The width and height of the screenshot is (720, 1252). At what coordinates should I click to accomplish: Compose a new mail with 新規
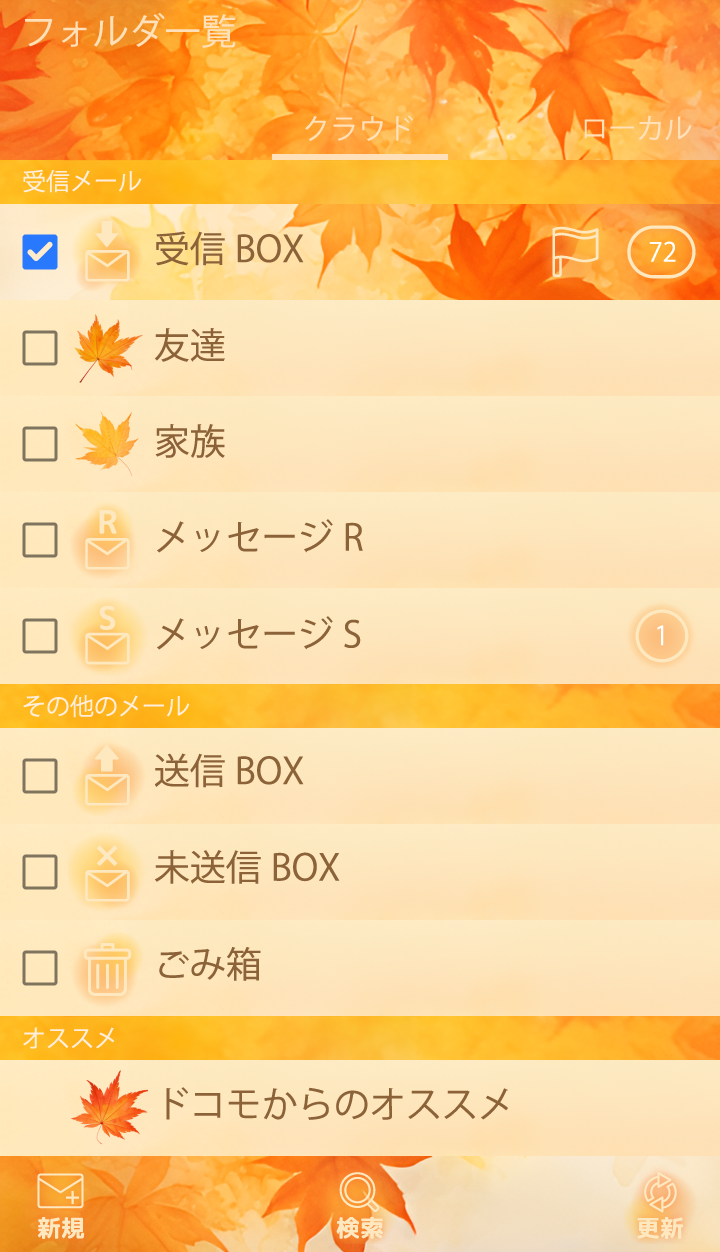61,1206
